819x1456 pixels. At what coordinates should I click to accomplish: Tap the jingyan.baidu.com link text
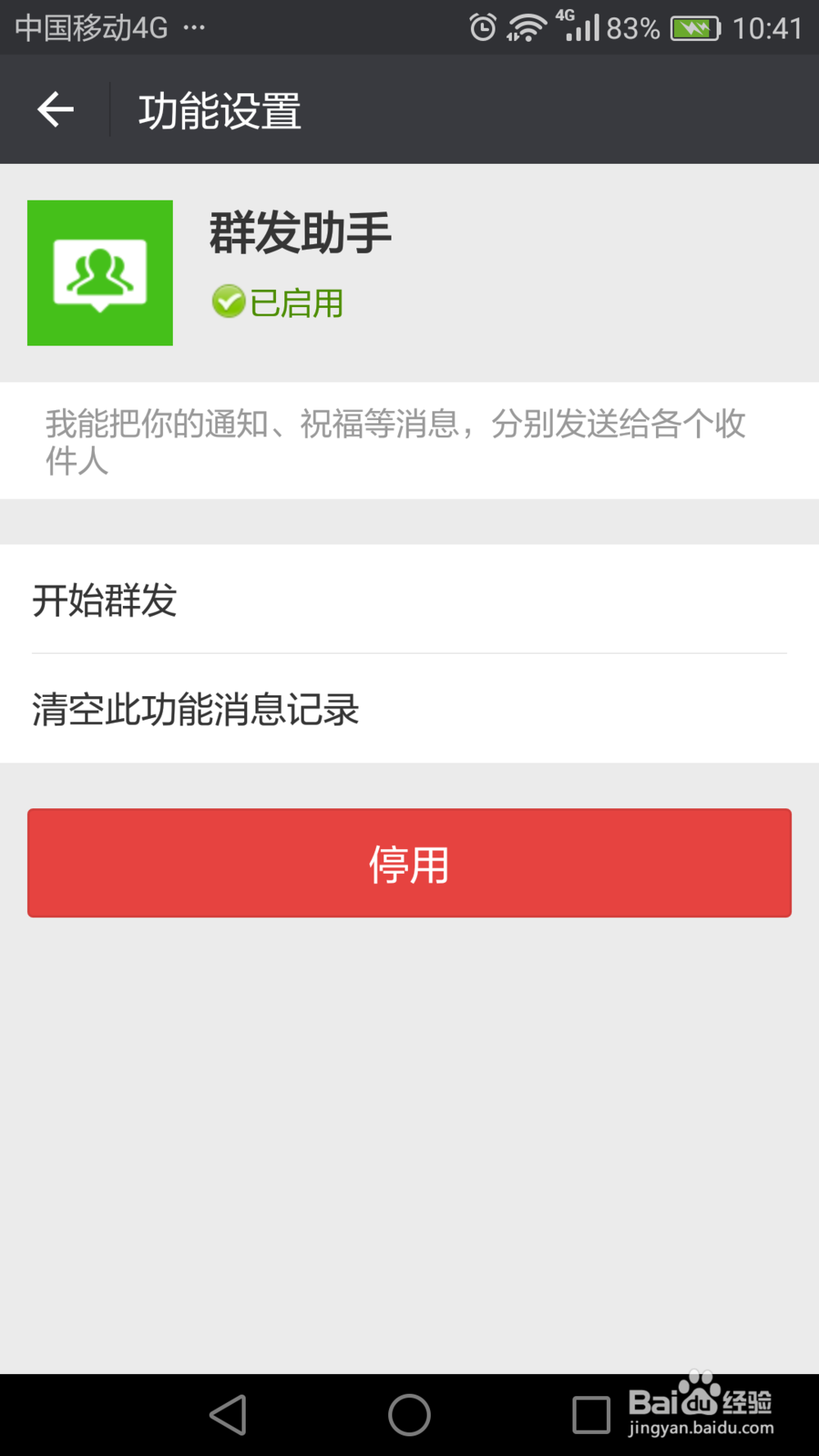[700, 1427]
